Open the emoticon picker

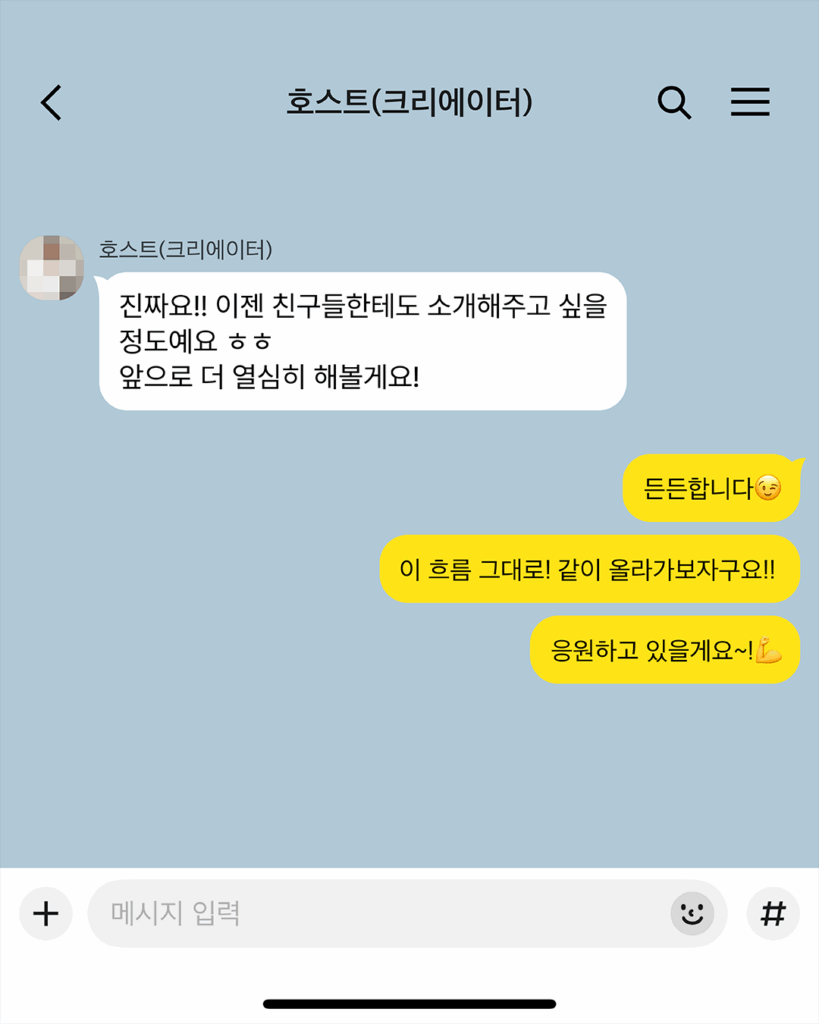click(x=692, y=913)
